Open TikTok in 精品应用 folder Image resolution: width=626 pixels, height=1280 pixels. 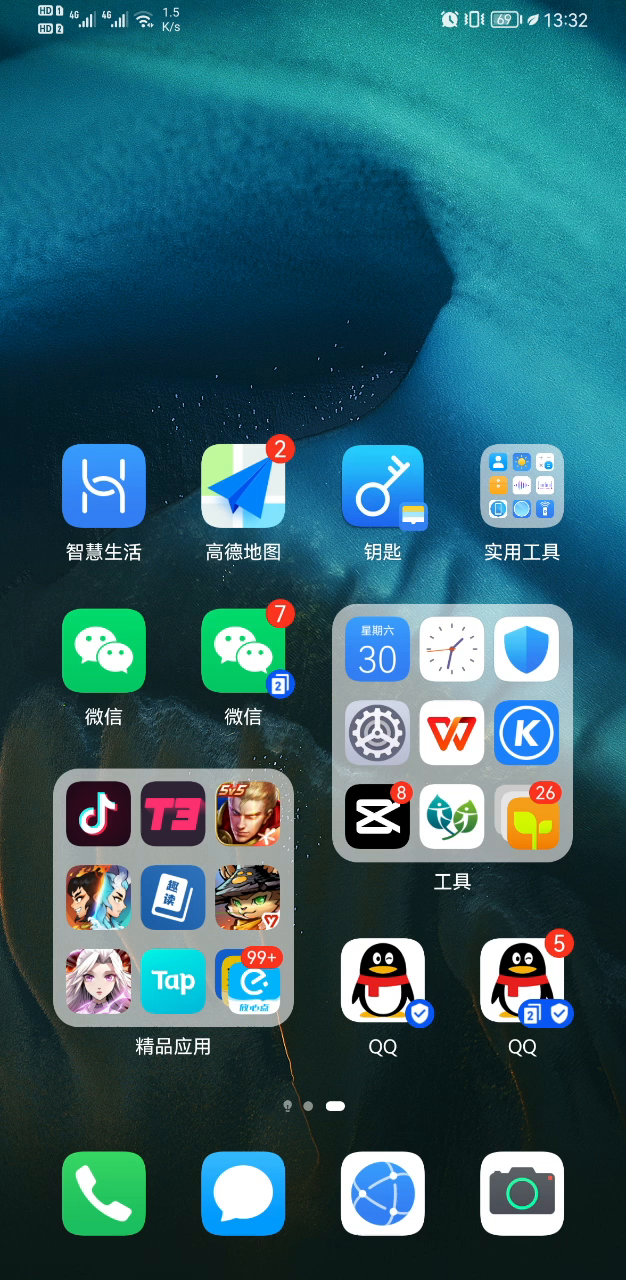click(x=98, y=813)
